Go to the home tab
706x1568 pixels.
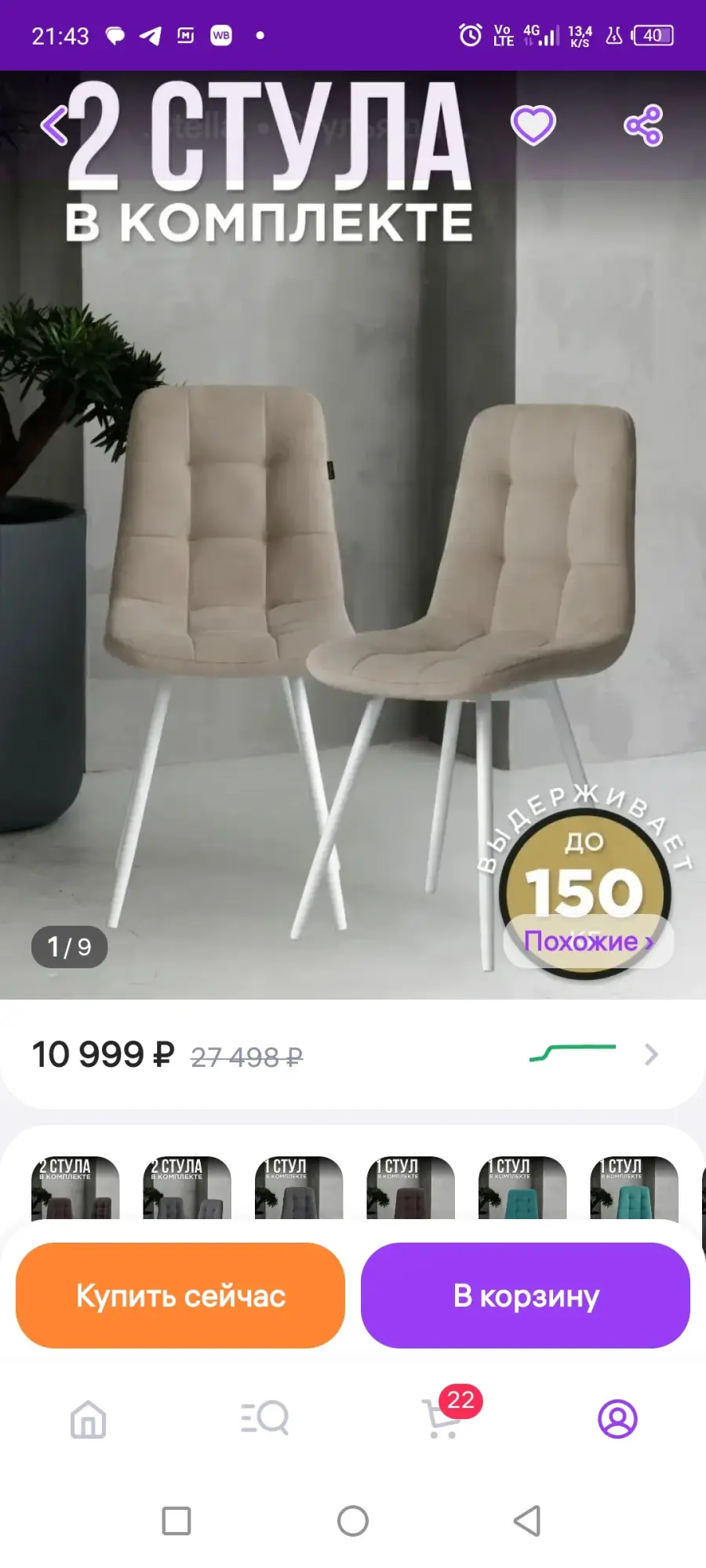pyautogui.click(x=88, y=1418)
